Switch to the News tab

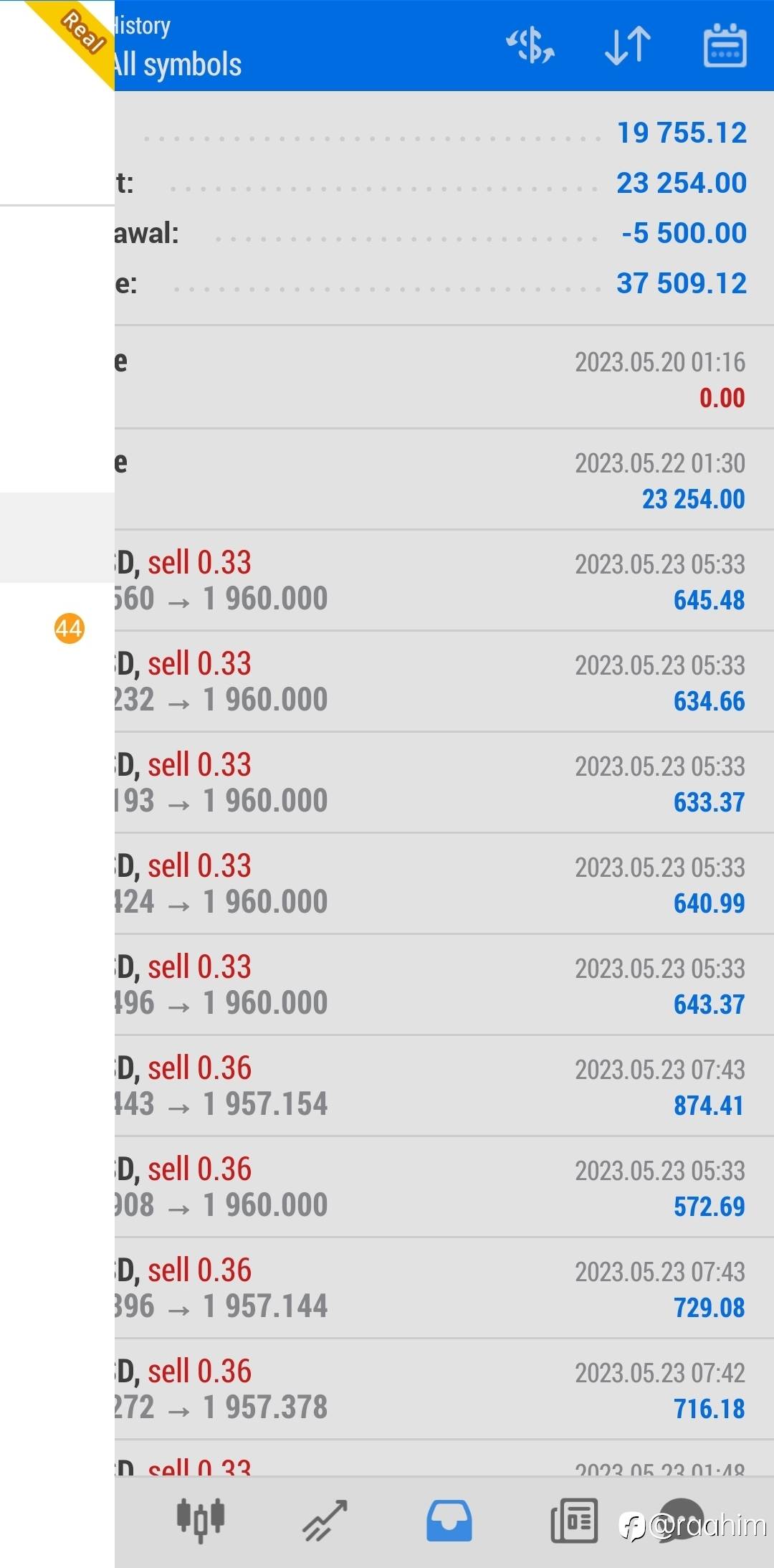pyautogui.click(x=574, y=1521)
